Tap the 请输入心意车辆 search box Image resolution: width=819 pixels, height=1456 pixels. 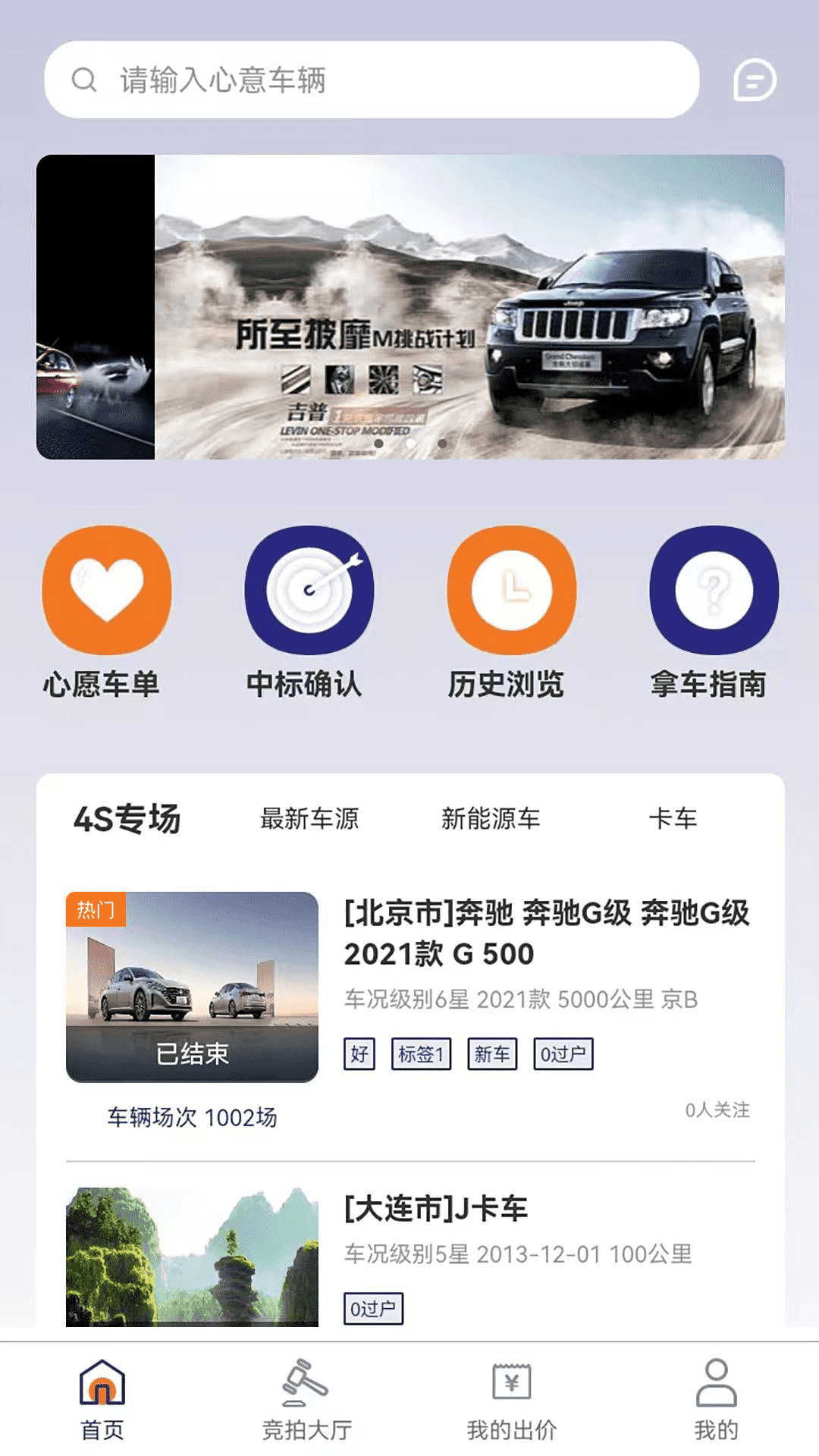(x=372, y=80)
